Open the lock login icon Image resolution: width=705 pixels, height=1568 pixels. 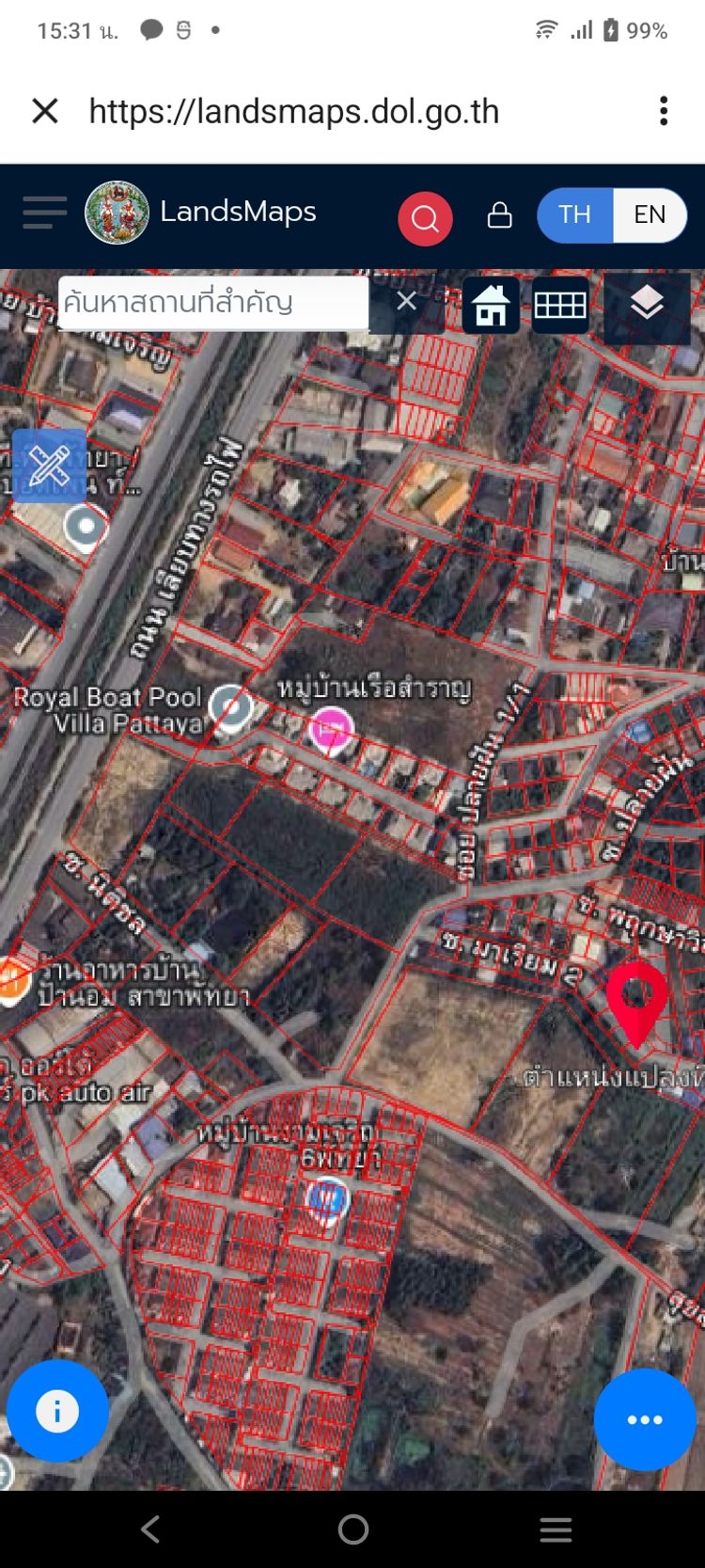point(500,215)
